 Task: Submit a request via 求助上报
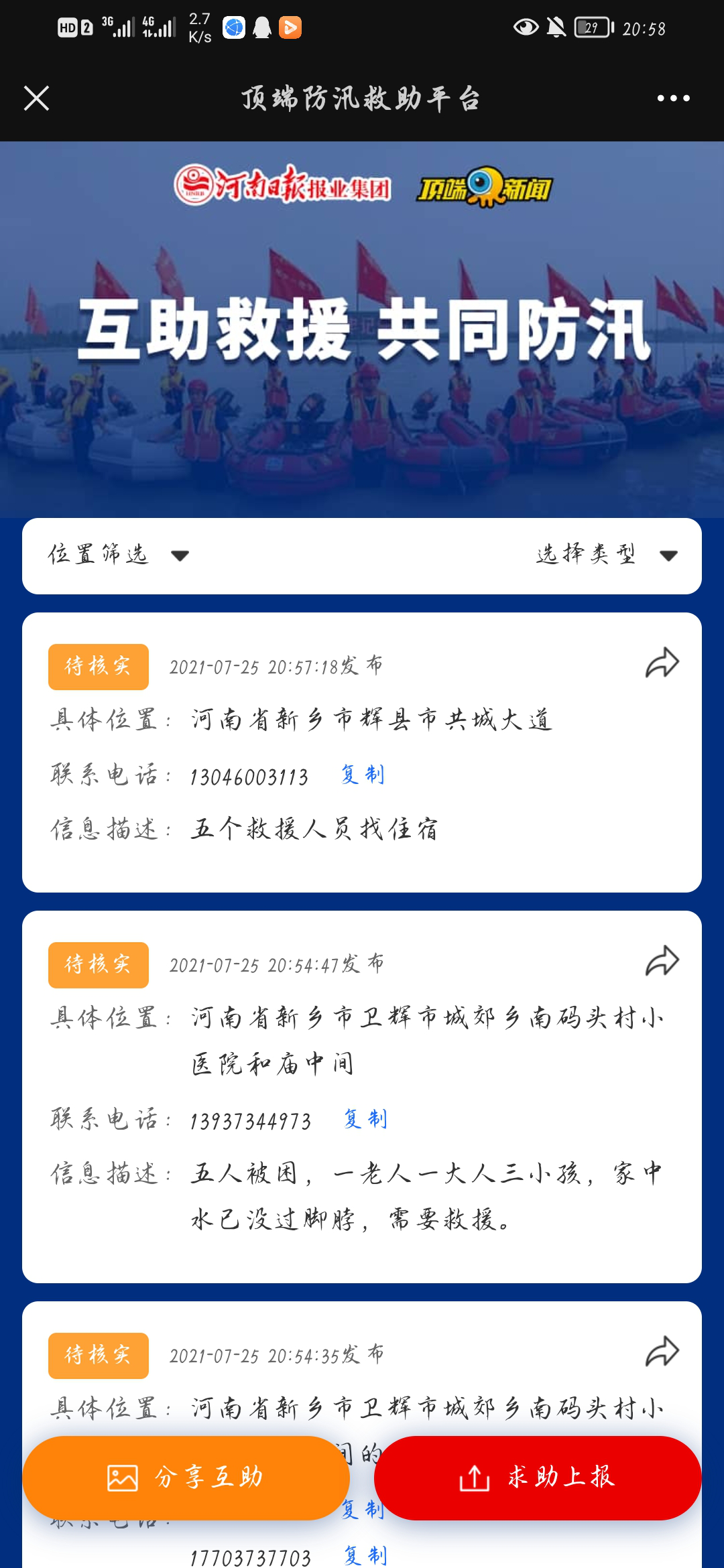click(x=538, y=1478)
